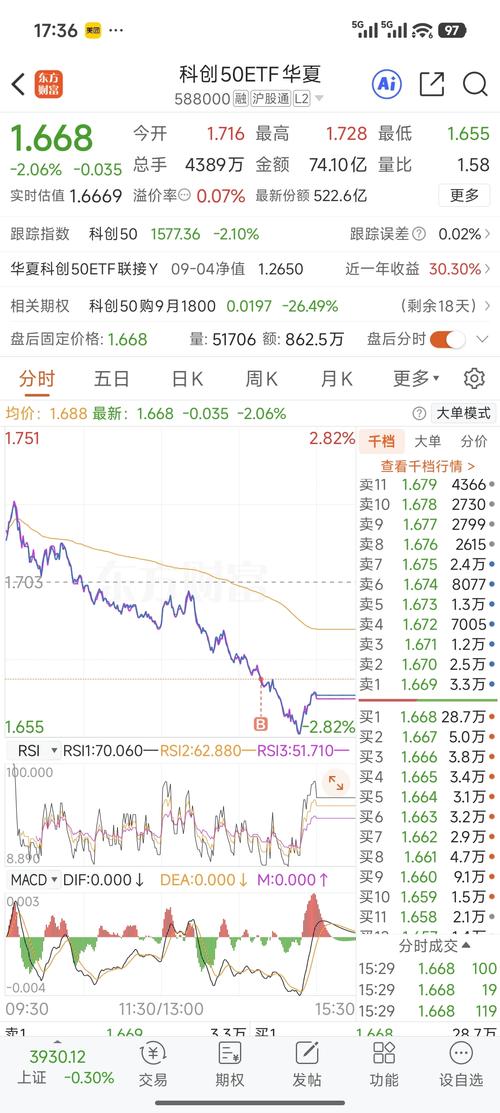500x1113 pixels.
Task: Share this ETF page
Action: (x=431, y=84)
